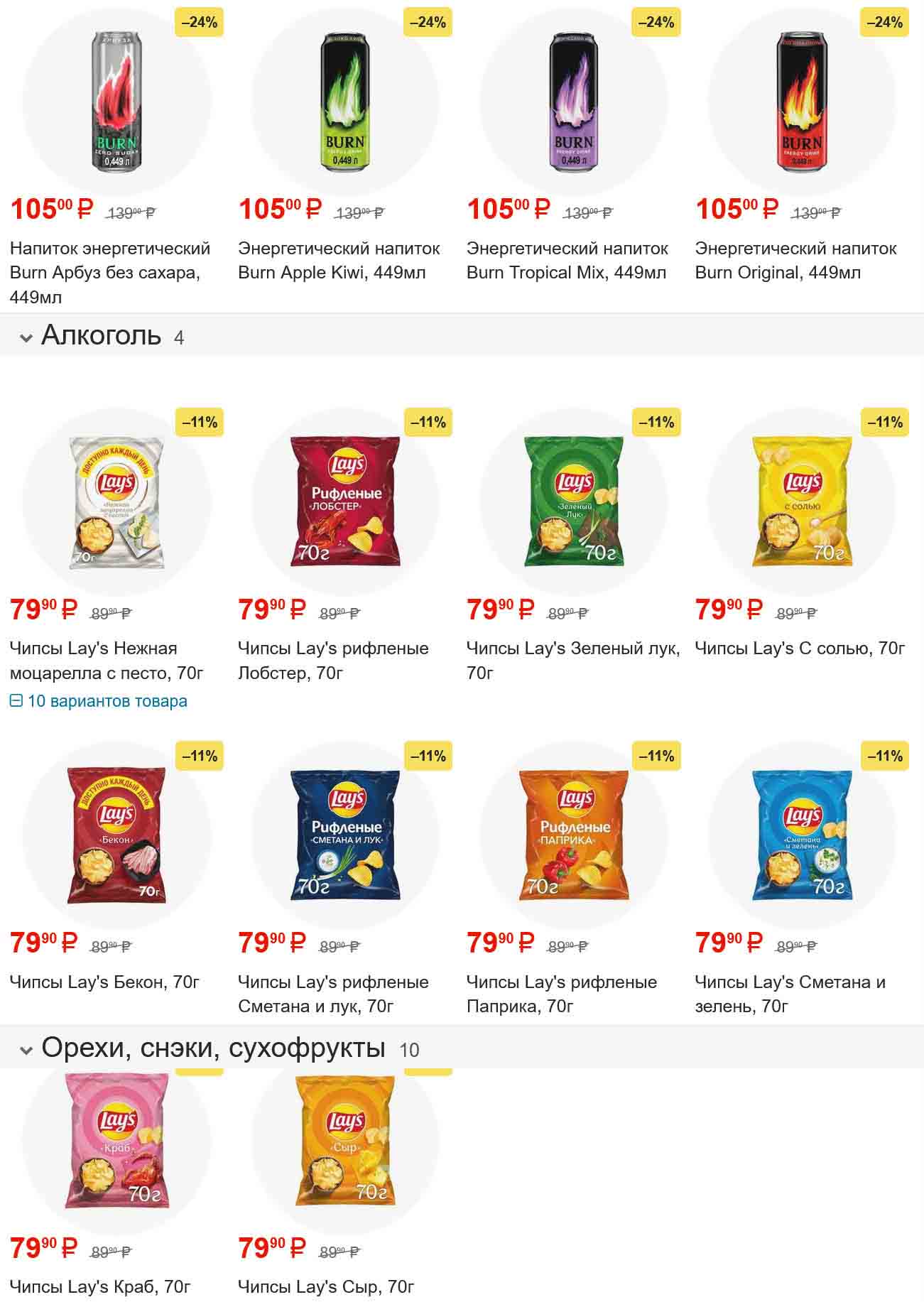View Lay's Зеленый лук chips
Viewport: 924px width, 1302px height.
(572, 660)
